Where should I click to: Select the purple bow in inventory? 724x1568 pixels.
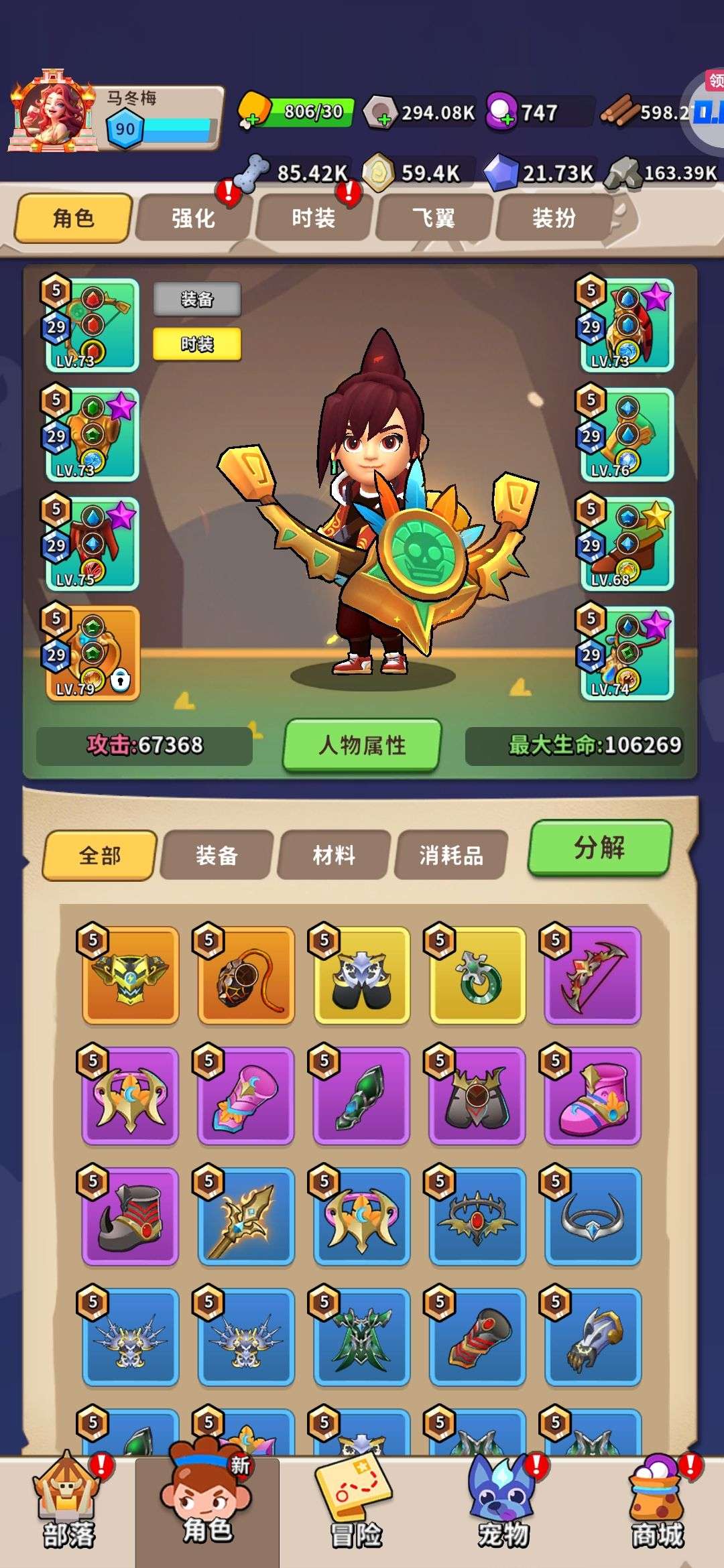pos(593,976)
